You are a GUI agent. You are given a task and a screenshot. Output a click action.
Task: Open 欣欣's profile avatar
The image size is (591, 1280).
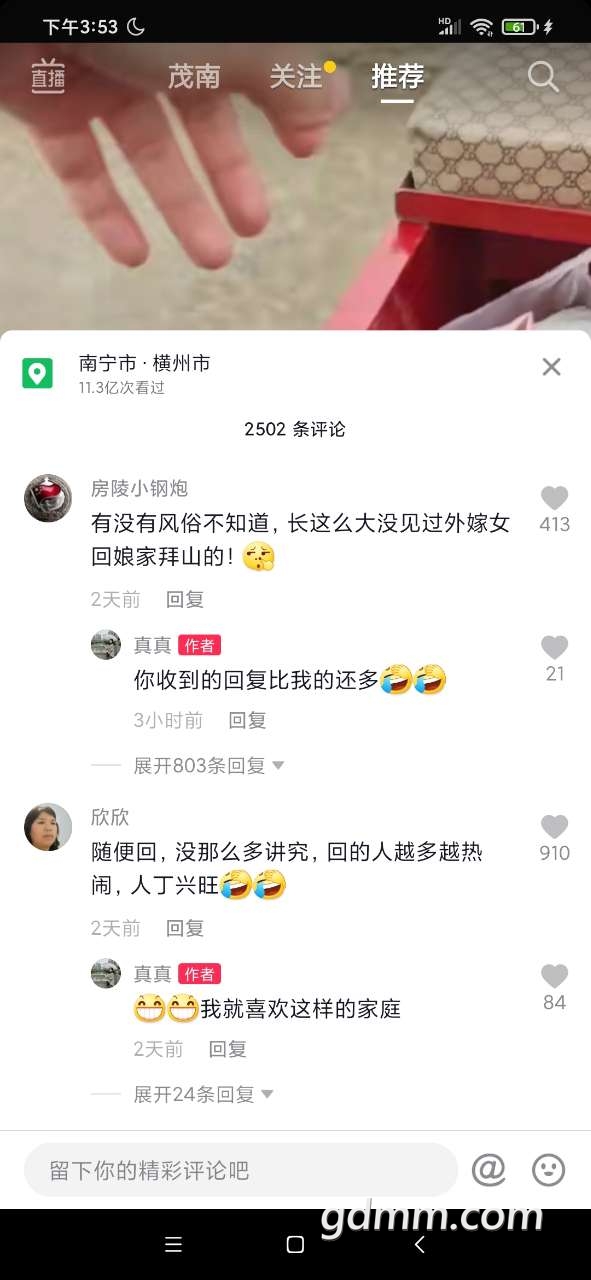48,827
